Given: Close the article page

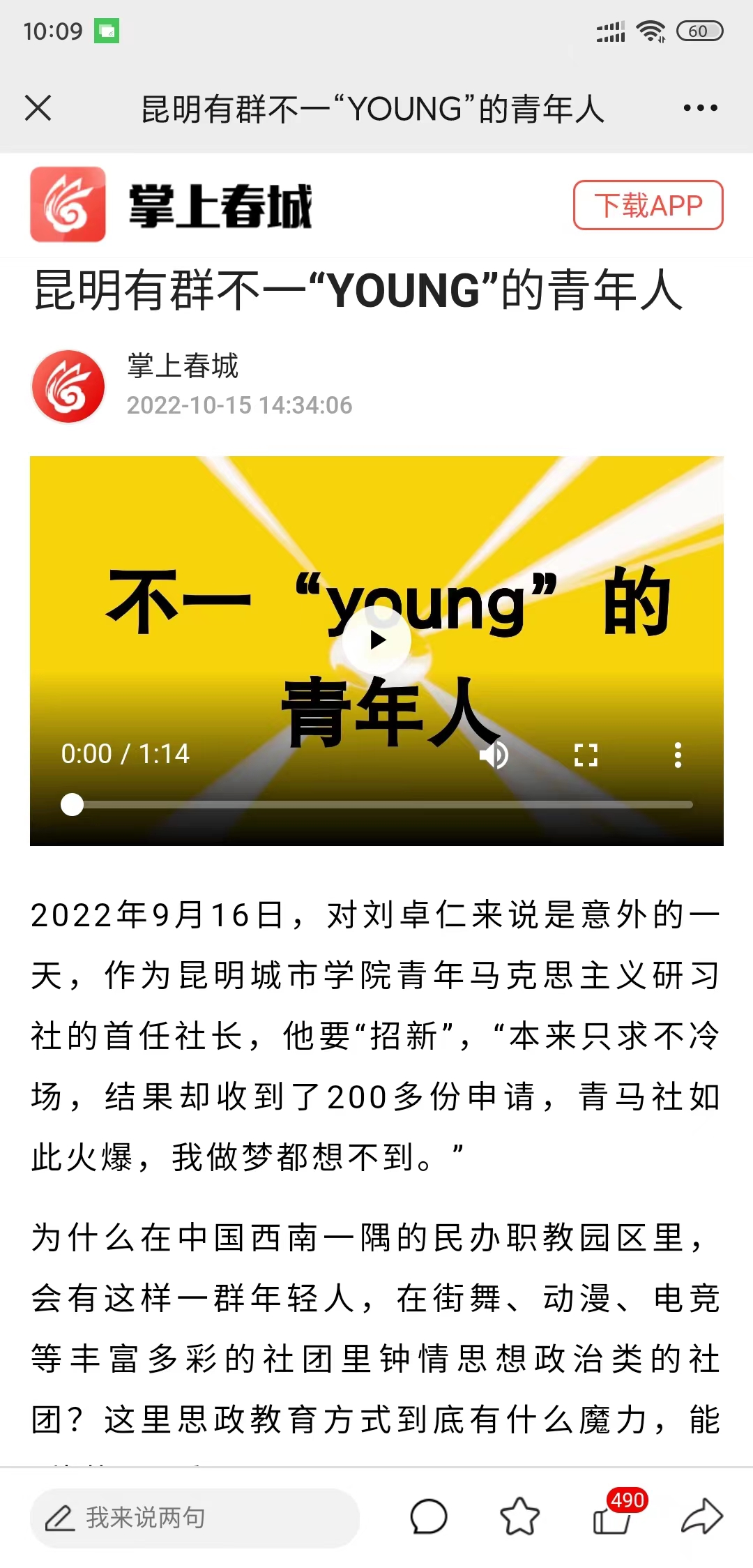Looking at the screenshot, I should point(38,108).
